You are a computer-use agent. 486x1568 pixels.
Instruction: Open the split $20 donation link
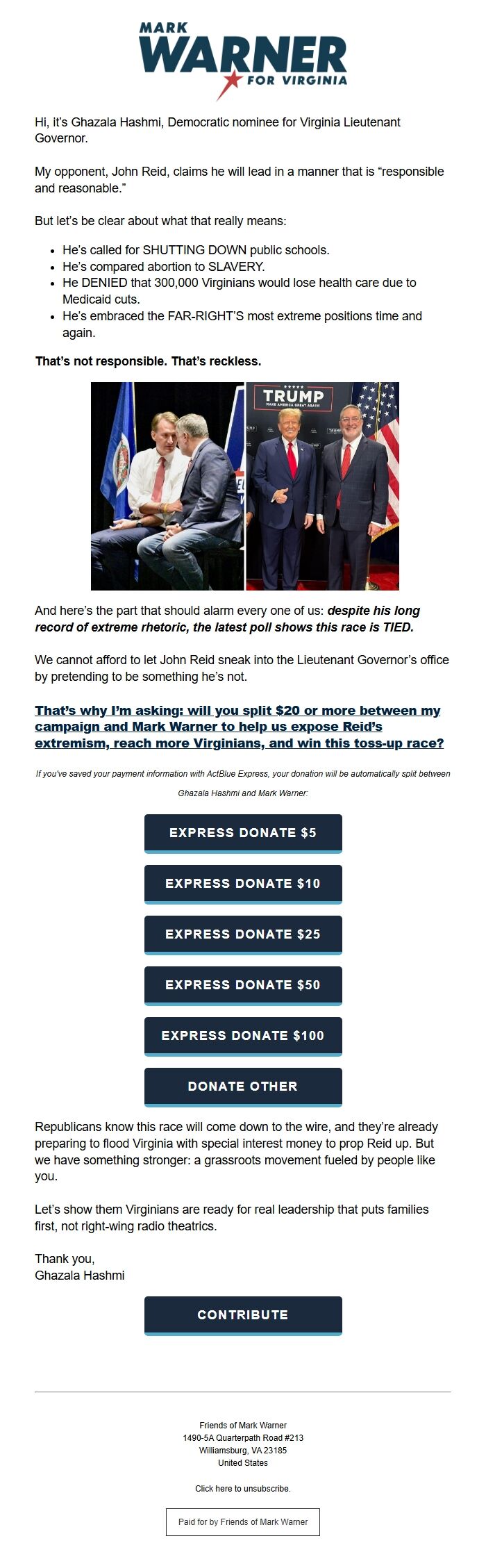tap(239, 727)
